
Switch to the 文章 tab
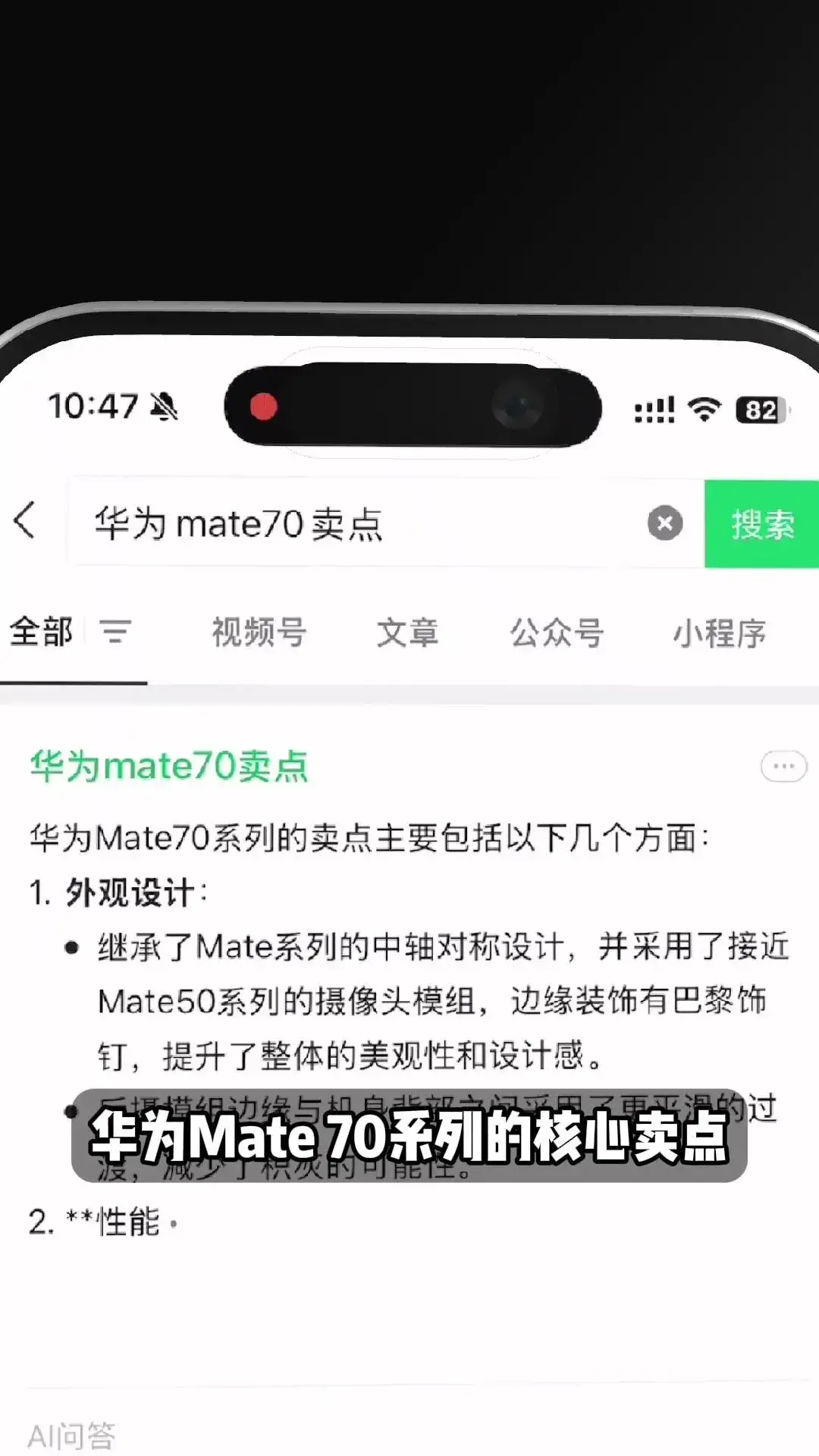tap(407, 633)
